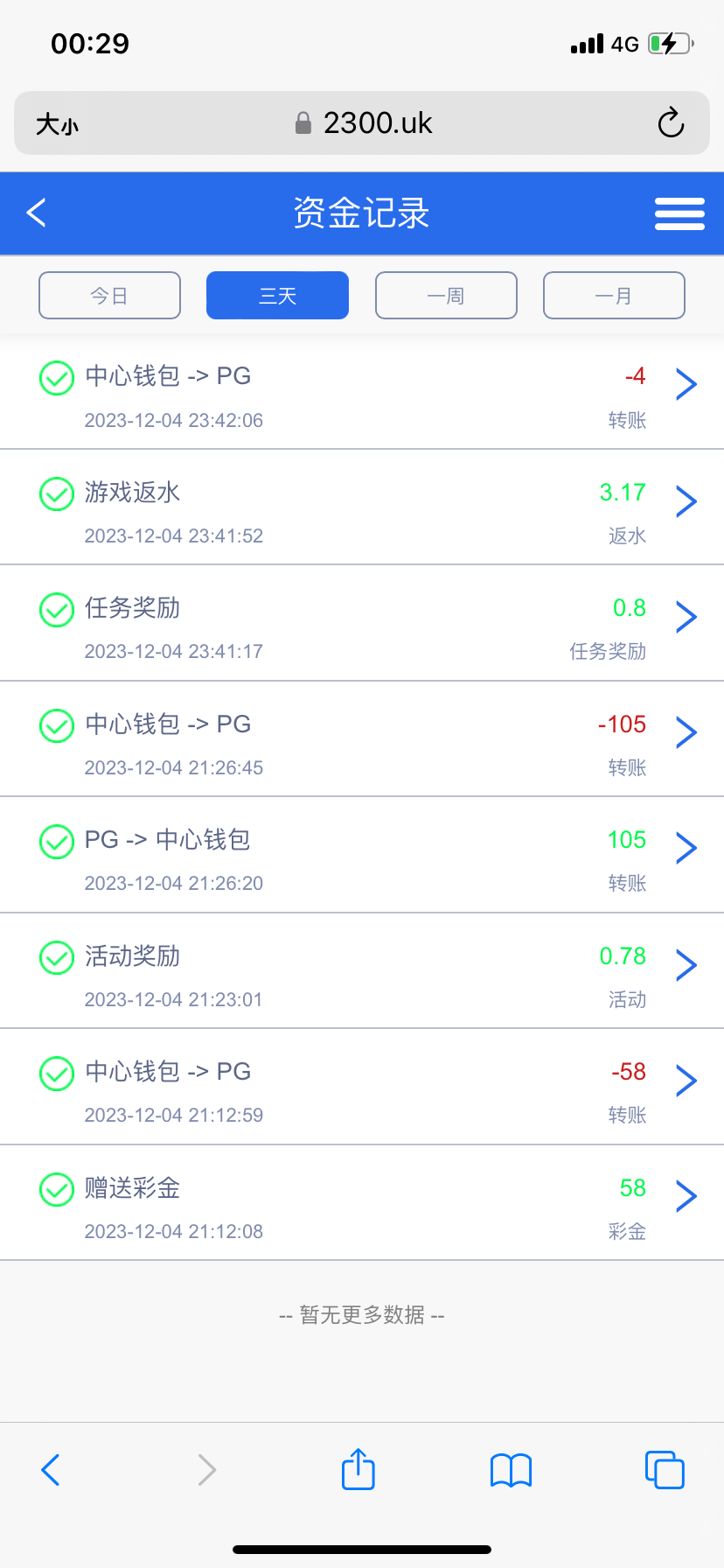This screenshot has height=1568, width=724.
Task: Switch to the 今日 filter
Action: (109, 296)
